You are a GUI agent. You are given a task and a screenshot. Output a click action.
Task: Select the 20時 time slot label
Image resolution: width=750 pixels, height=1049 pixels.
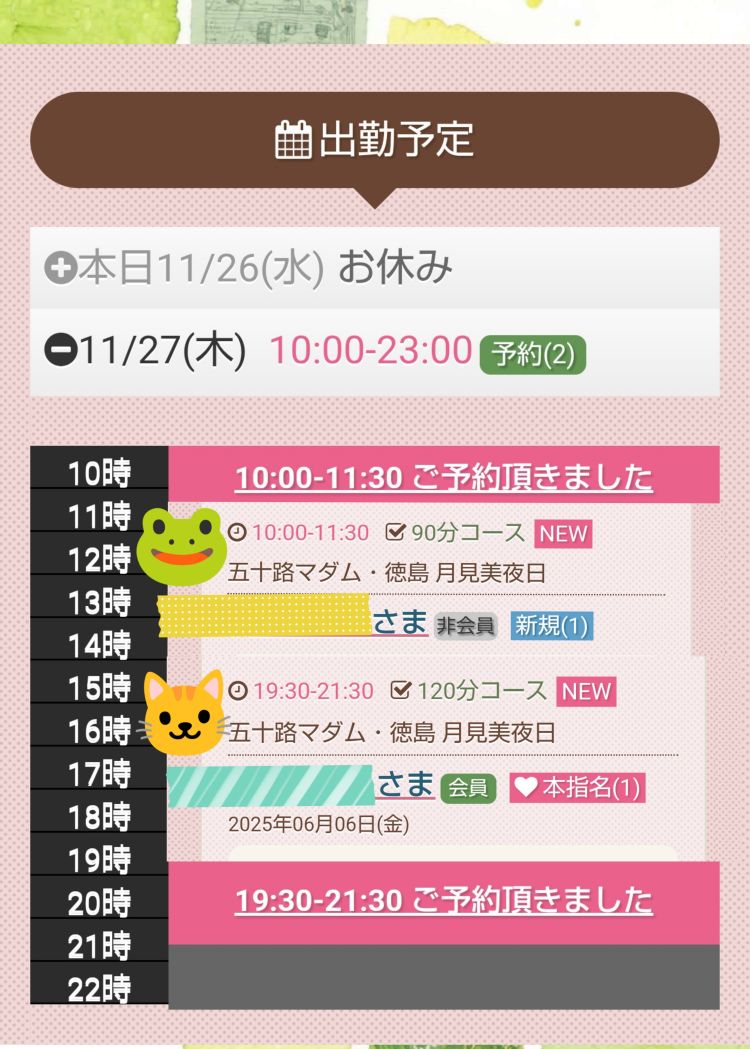(100, 903)
